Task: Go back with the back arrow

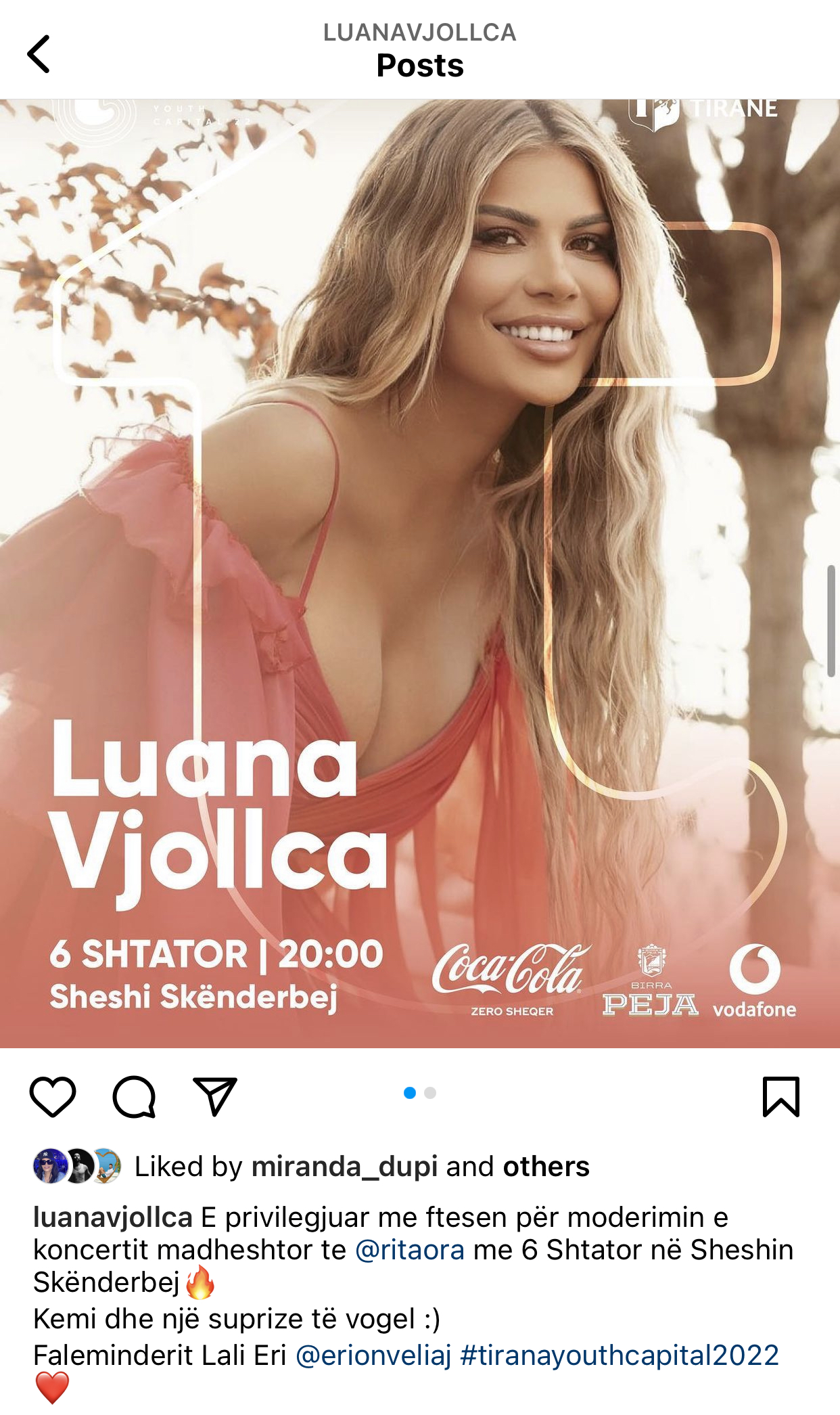Action: (39, 53)
